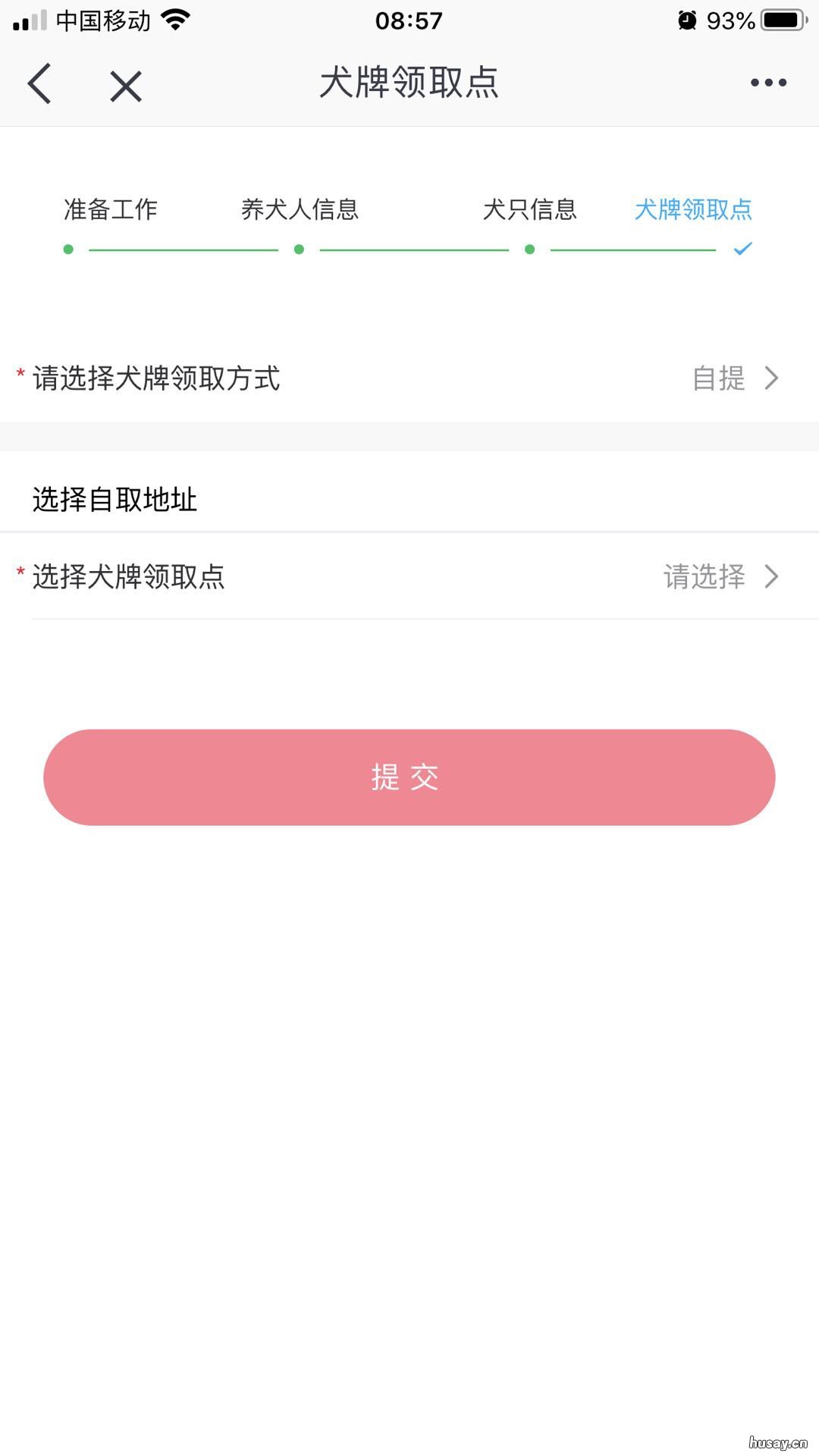This screenshot has width=819, height=1456.
Task: Tap the alarm clock status icon
Action: [686, 20]
